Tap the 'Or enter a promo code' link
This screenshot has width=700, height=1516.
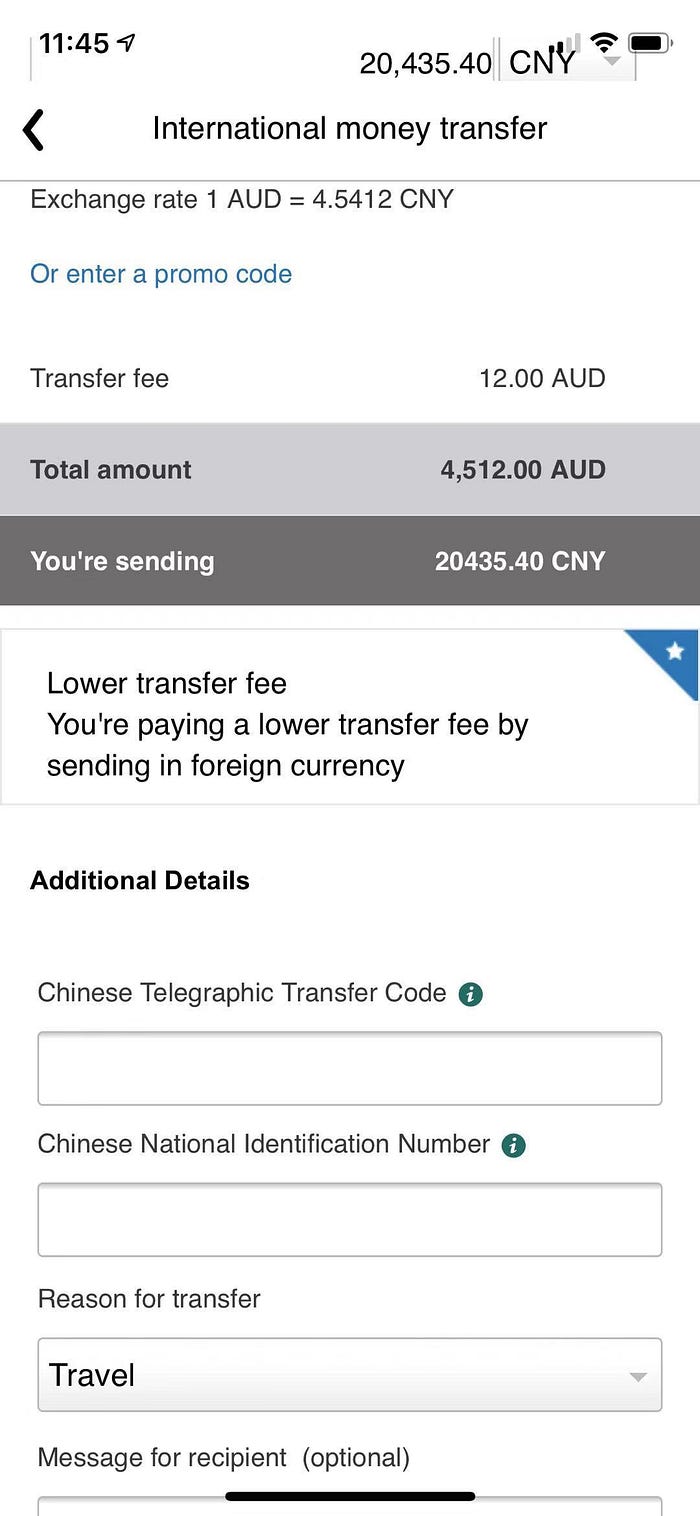pyautogui.click(x=161, y=274)
